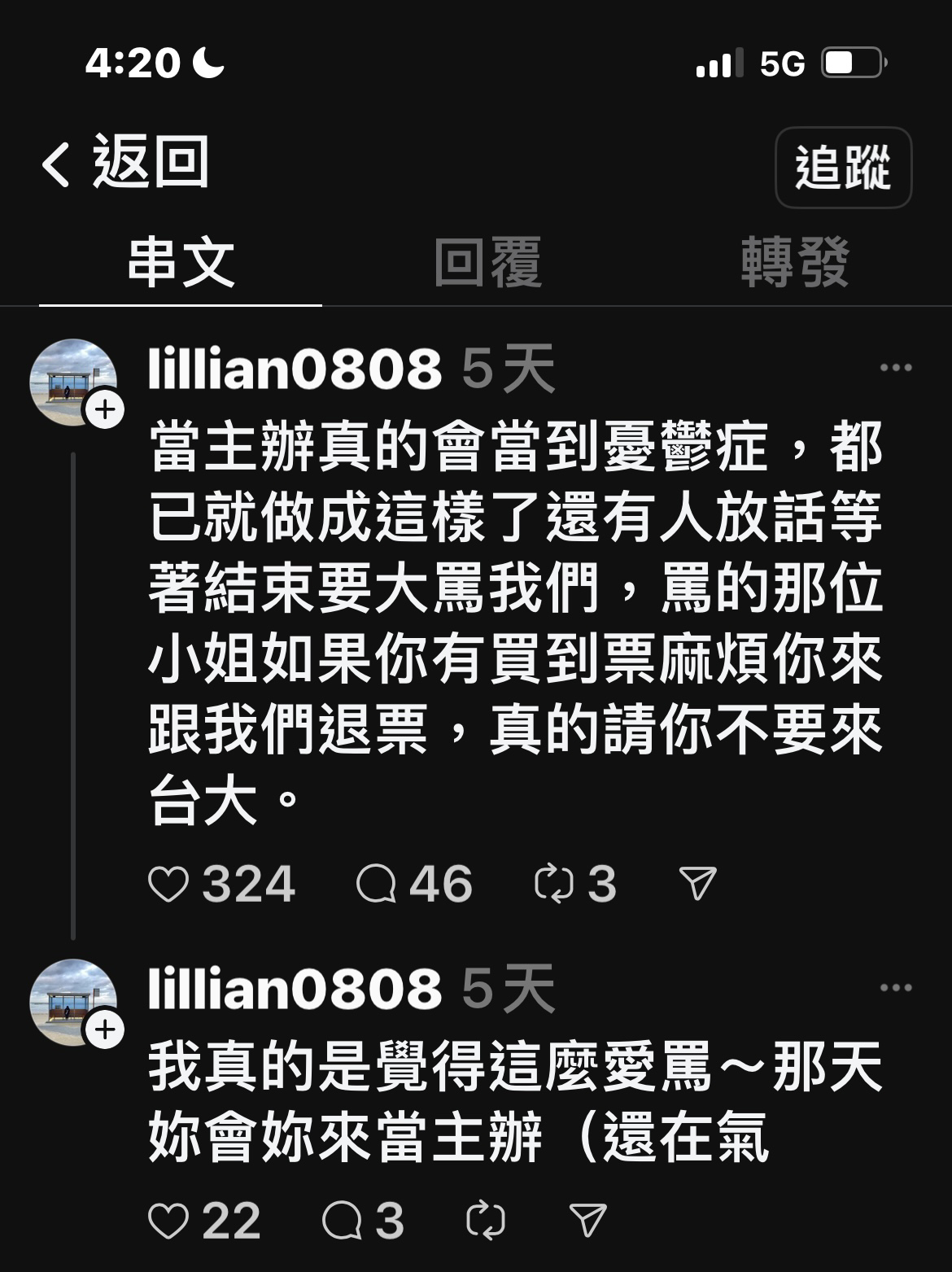Go back using 返回
Screen dimensions: 952x1272
(x=124, y=163)
